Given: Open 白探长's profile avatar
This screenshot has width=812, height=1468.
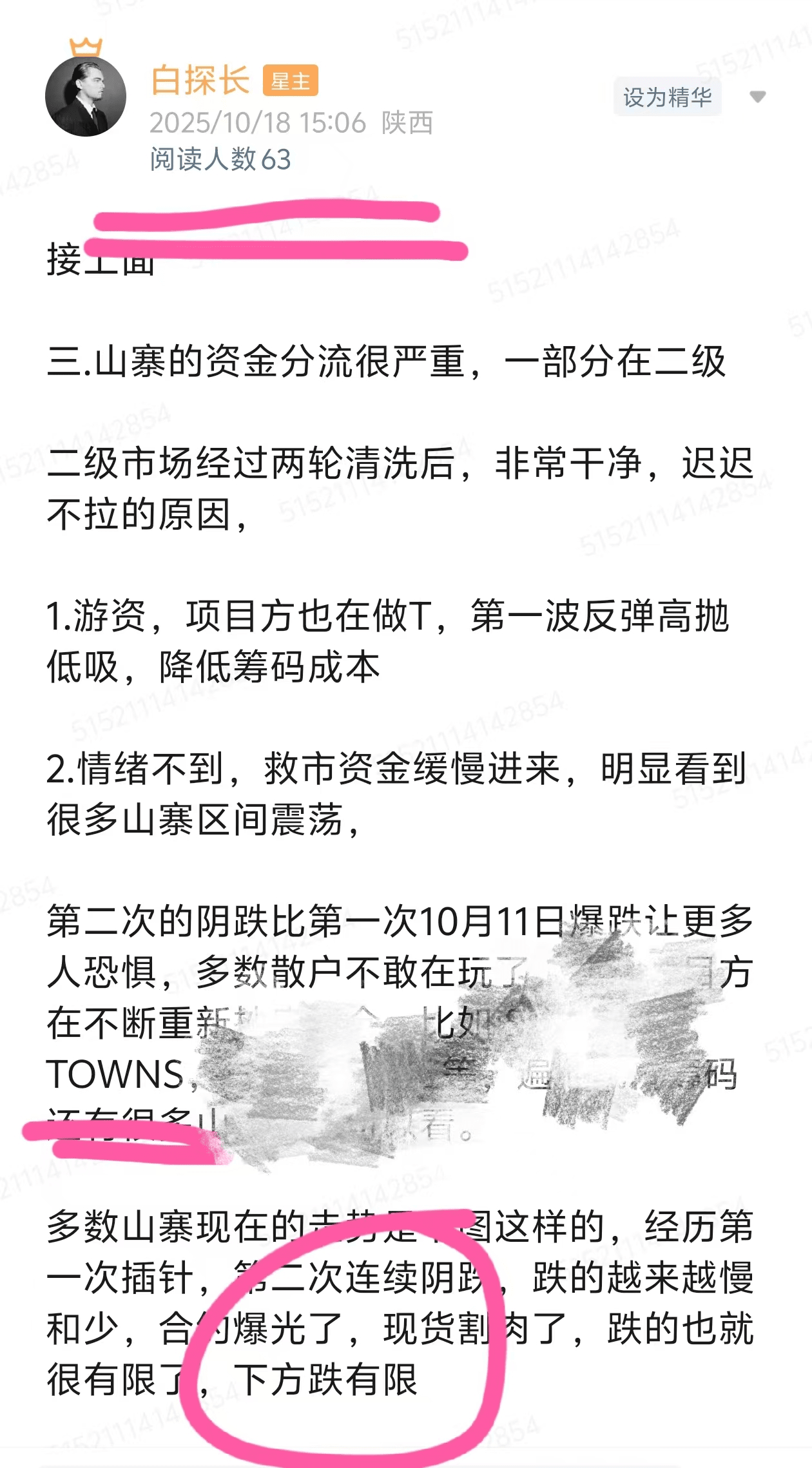Looking at the screenshot, I should (85, 96).
